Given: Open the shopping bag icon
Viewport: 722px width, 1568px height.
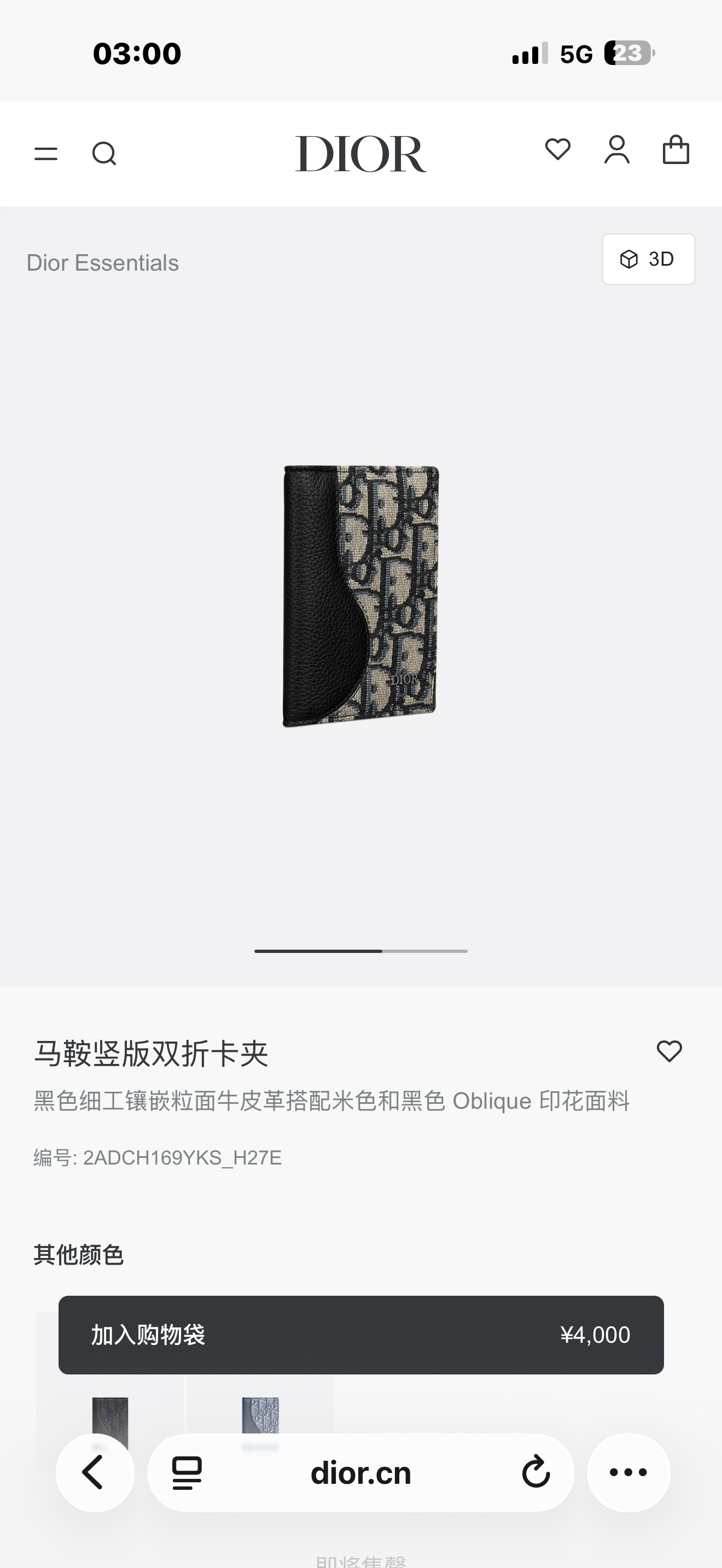Looking at the screenshot, I should click(x=676, y=150).
